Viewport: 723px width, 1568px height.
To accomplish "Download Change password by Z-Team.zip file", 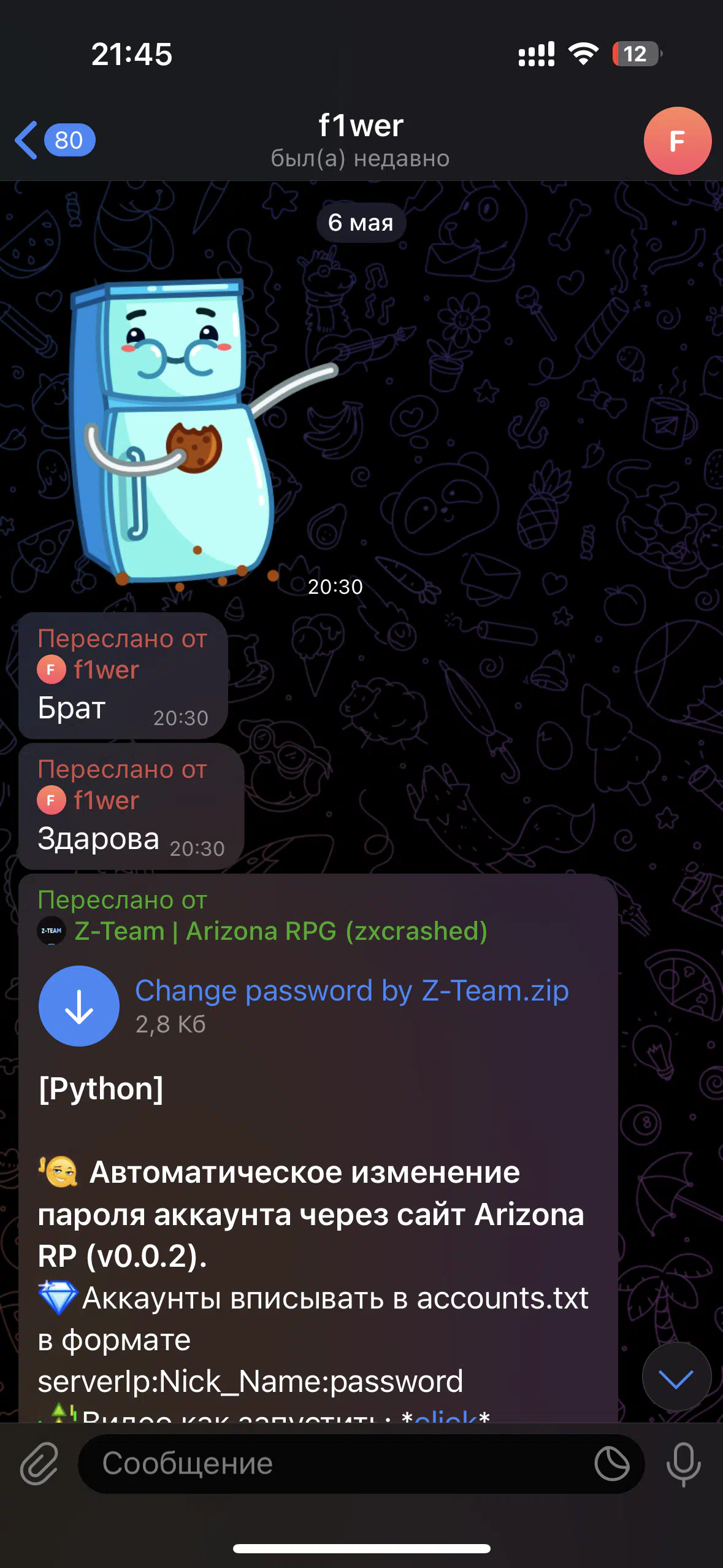I will (x=79, y=1006).
